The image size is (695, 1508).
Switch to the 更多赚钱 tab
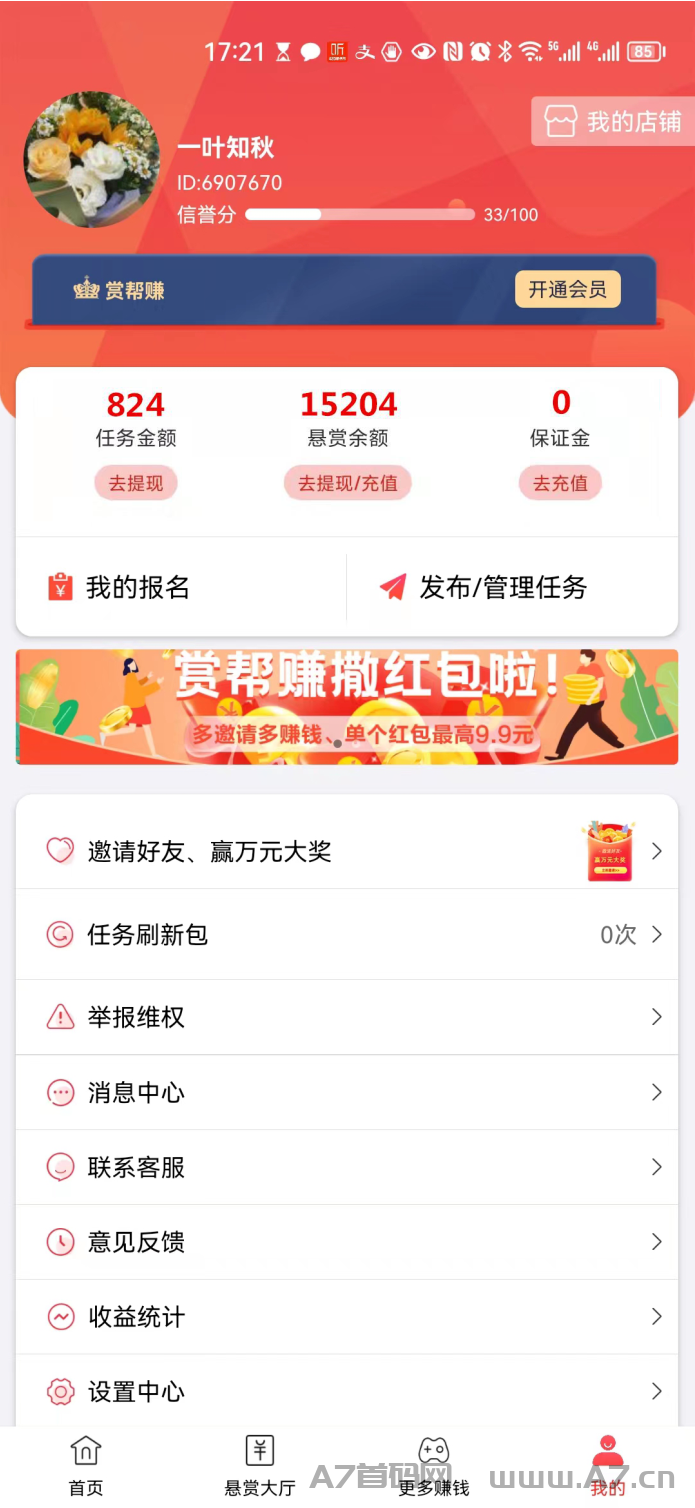click(x=433, y=1466)
